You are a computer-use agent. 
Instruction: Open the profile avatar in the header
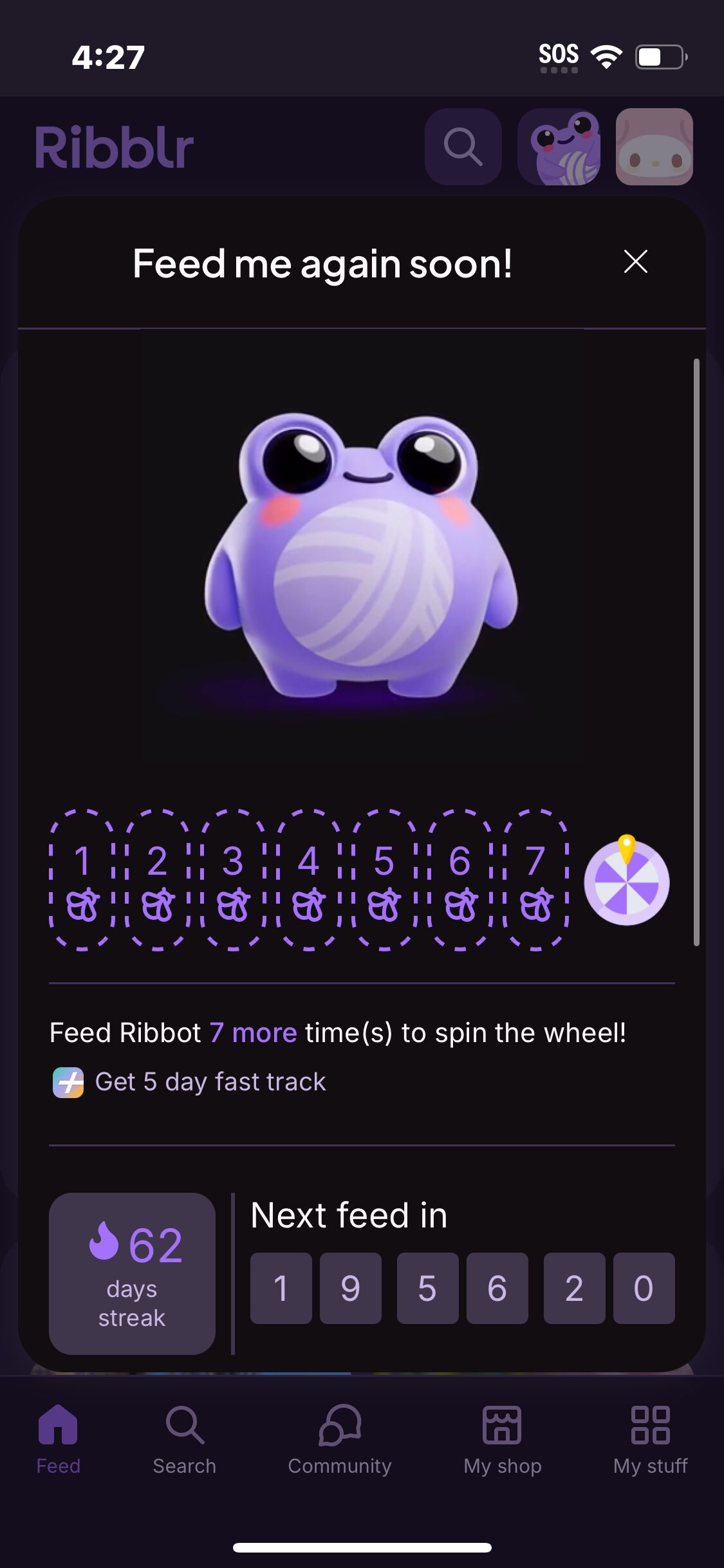tap(654, 147)
